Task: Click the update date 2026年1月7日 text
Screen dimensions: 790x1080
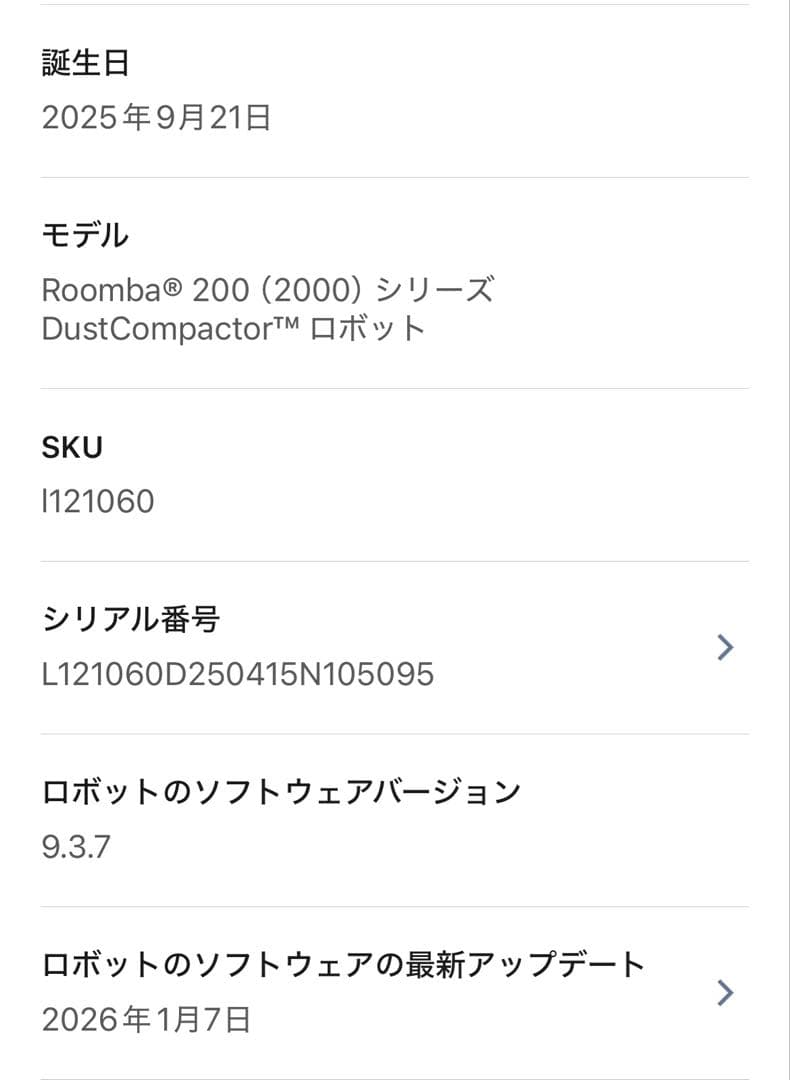Action: click(x=145, y=1019)
